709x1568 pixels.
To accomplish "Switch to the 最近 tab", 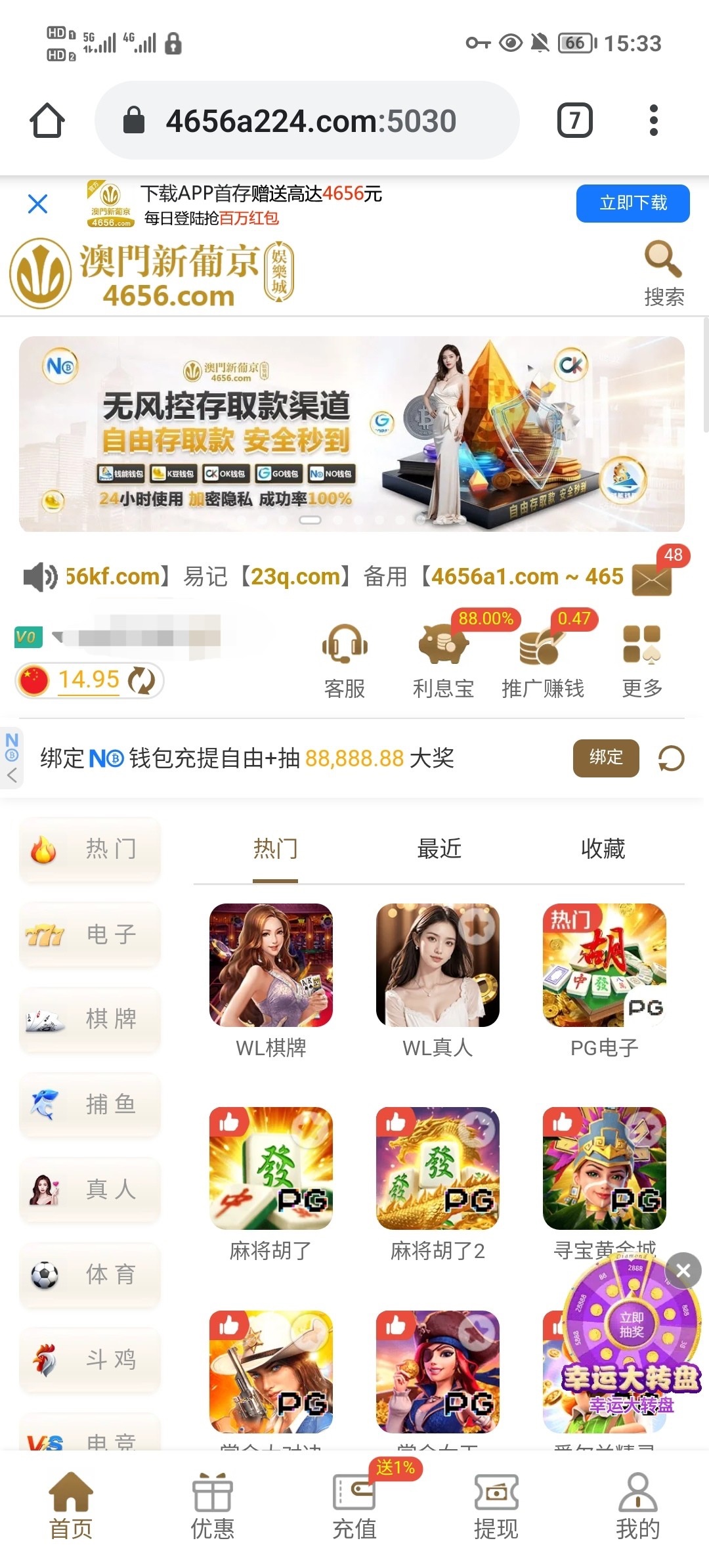I will [x=438, y=848].
